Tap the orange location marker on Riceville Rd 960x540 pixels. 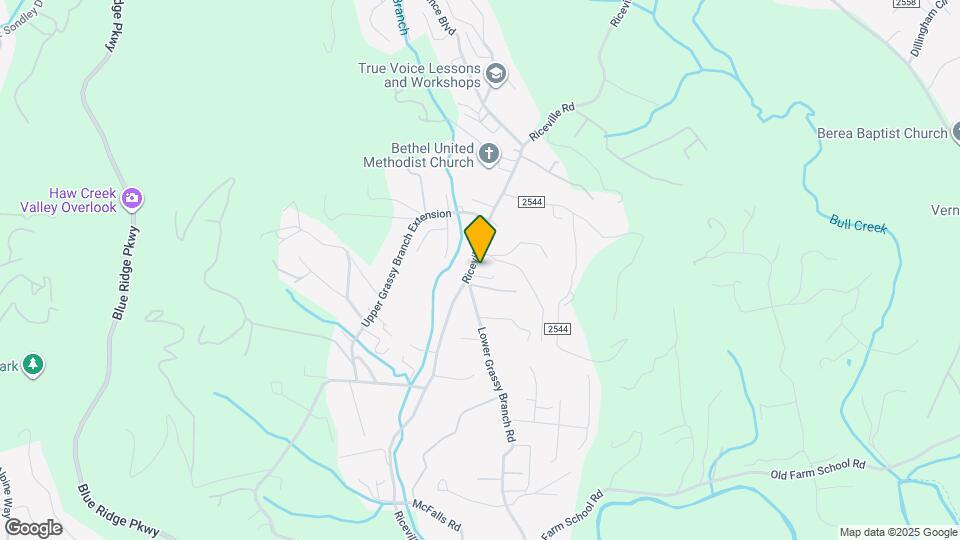(481, 239)
